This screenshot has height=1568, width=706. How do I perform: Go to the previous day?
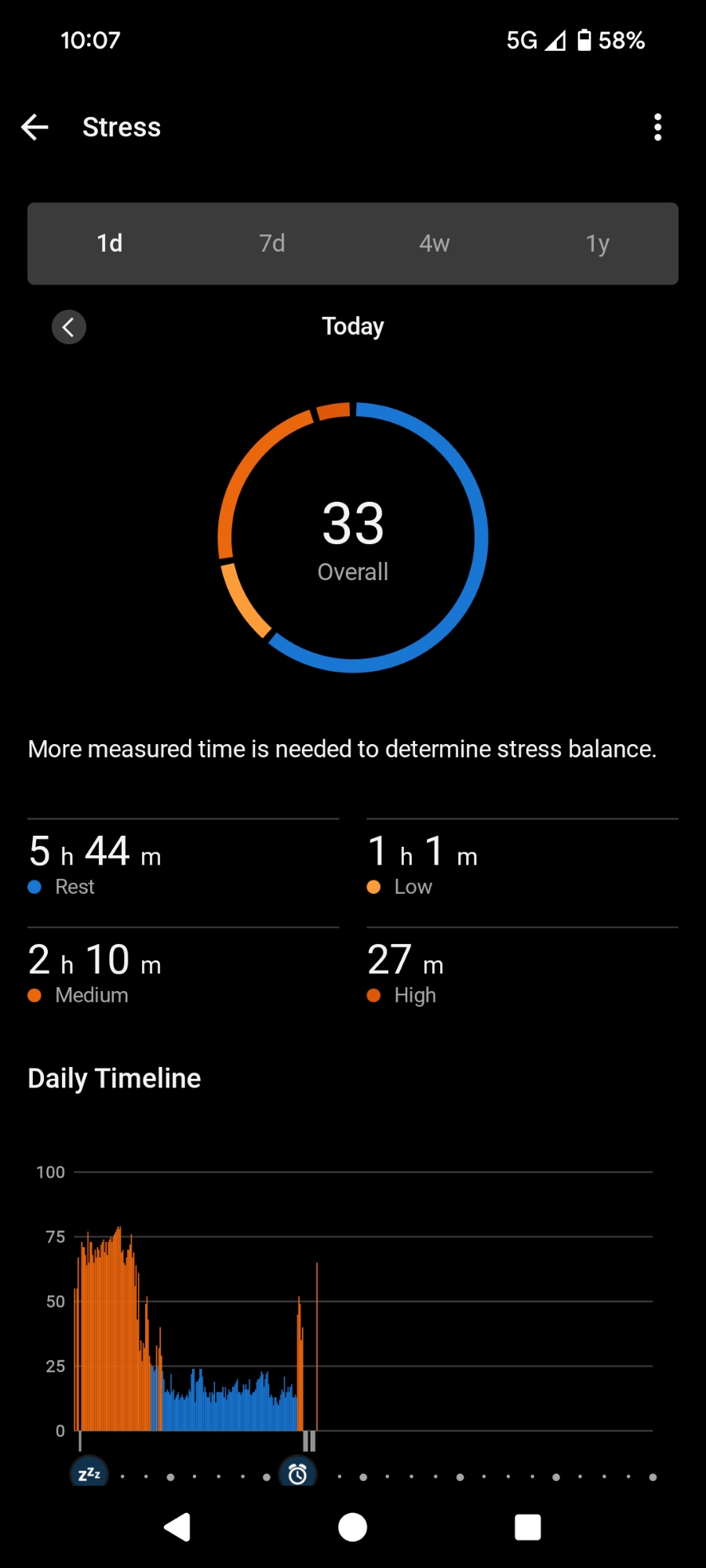(x=69, y=327)
